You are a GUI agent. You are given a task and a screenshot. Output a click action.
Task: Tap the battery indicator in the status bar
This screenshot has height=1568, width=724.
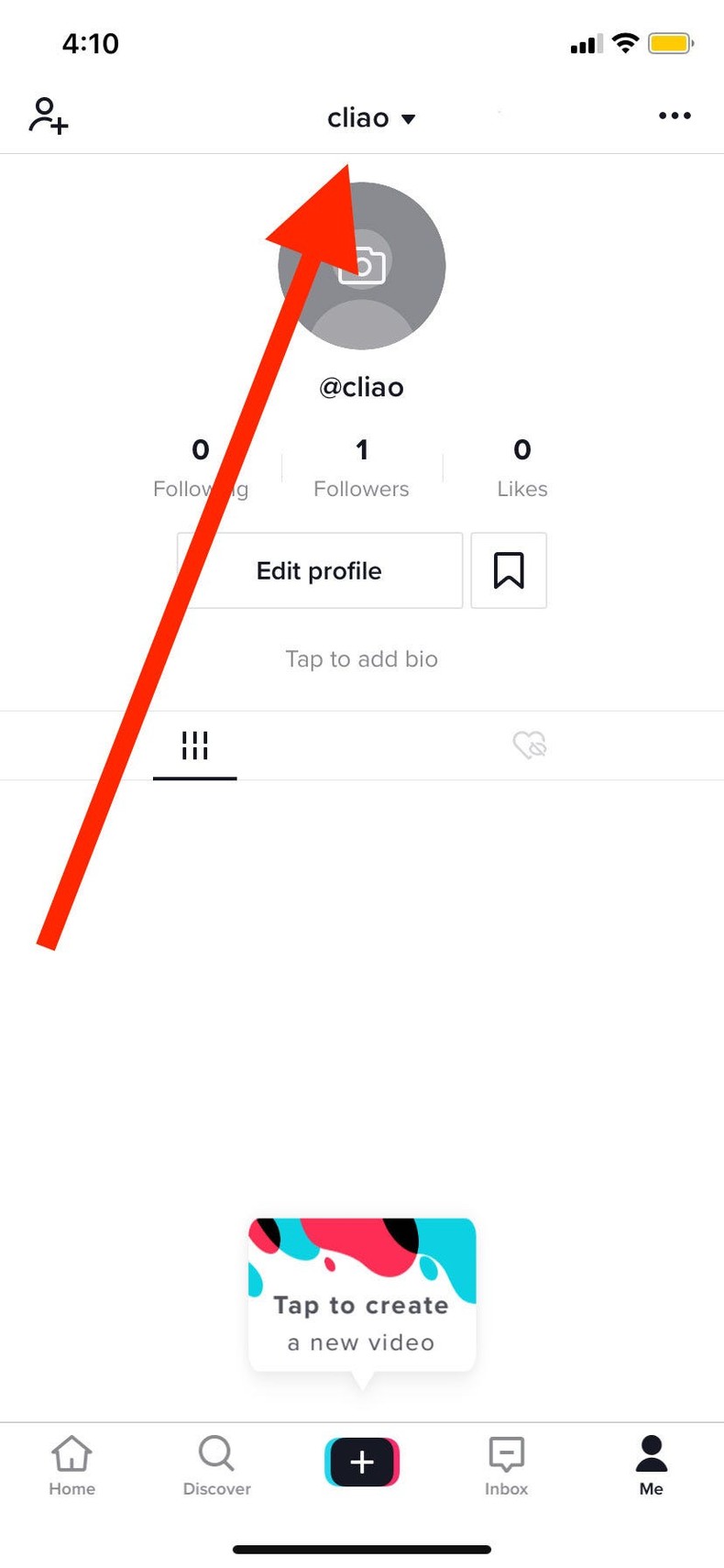(x=669, y=42)
